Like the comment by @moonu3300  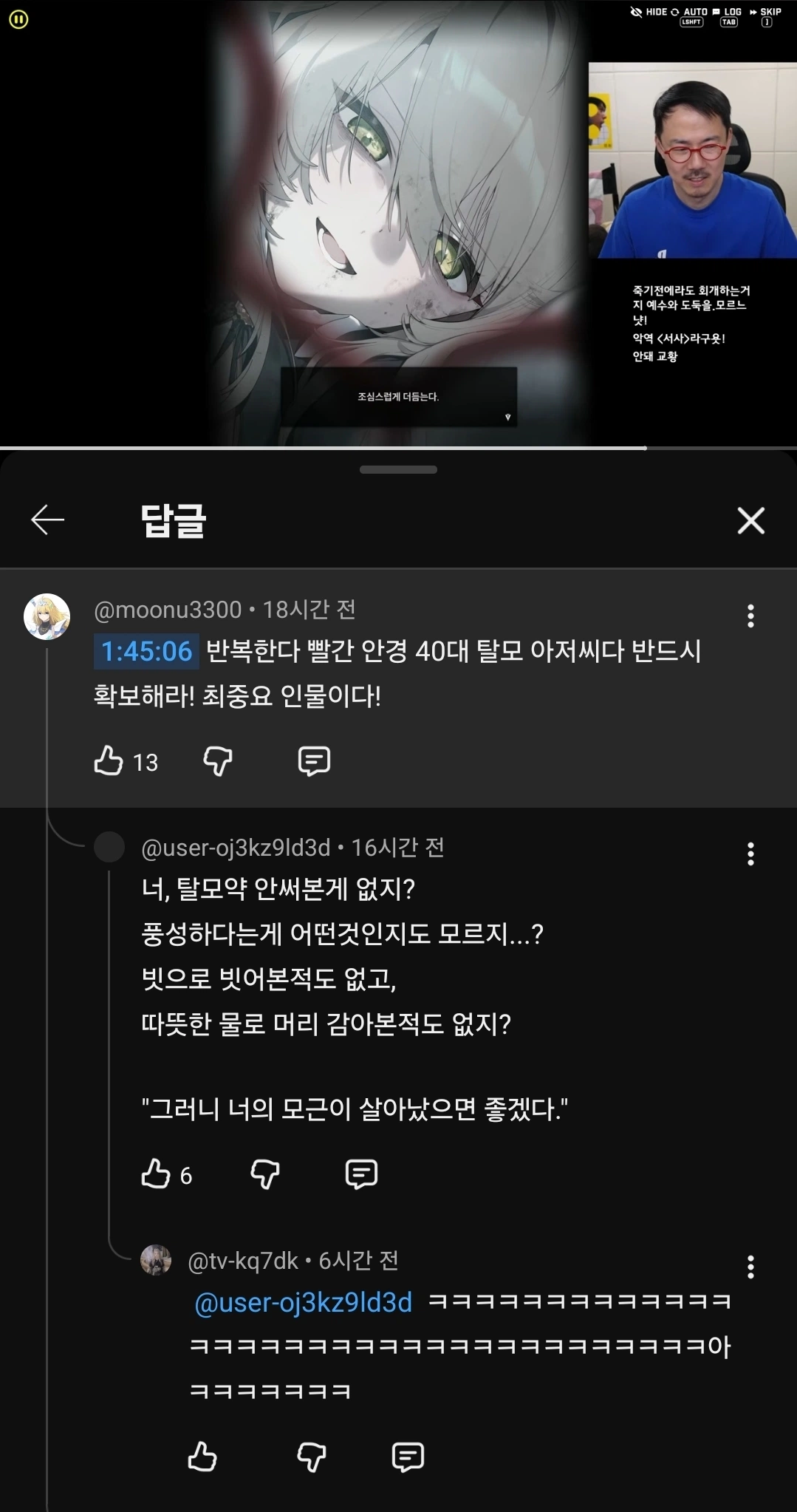point(109,760)
